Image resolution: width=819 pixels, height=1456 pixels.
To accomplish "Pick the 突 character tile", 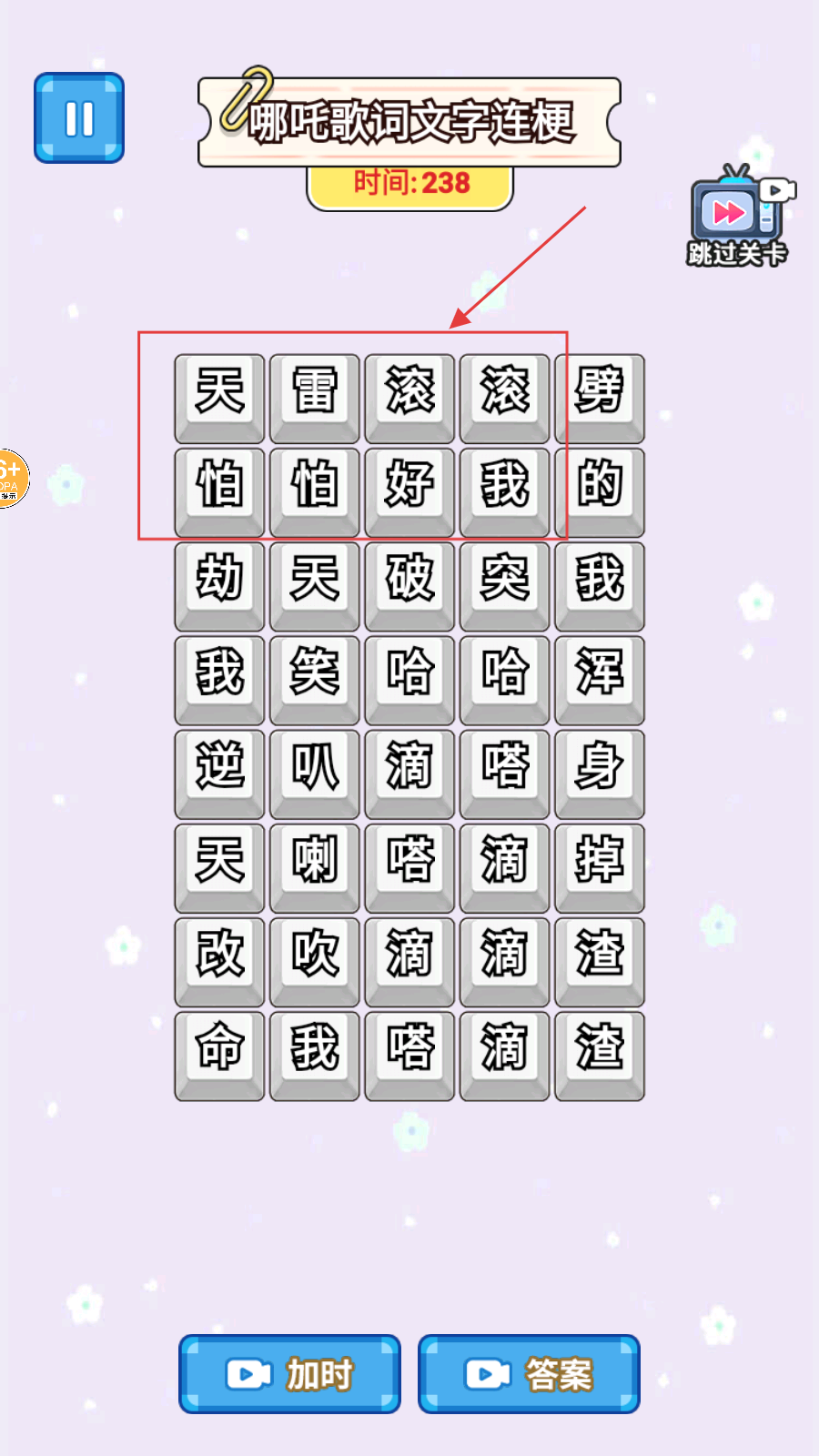I will tap(504, 581).
